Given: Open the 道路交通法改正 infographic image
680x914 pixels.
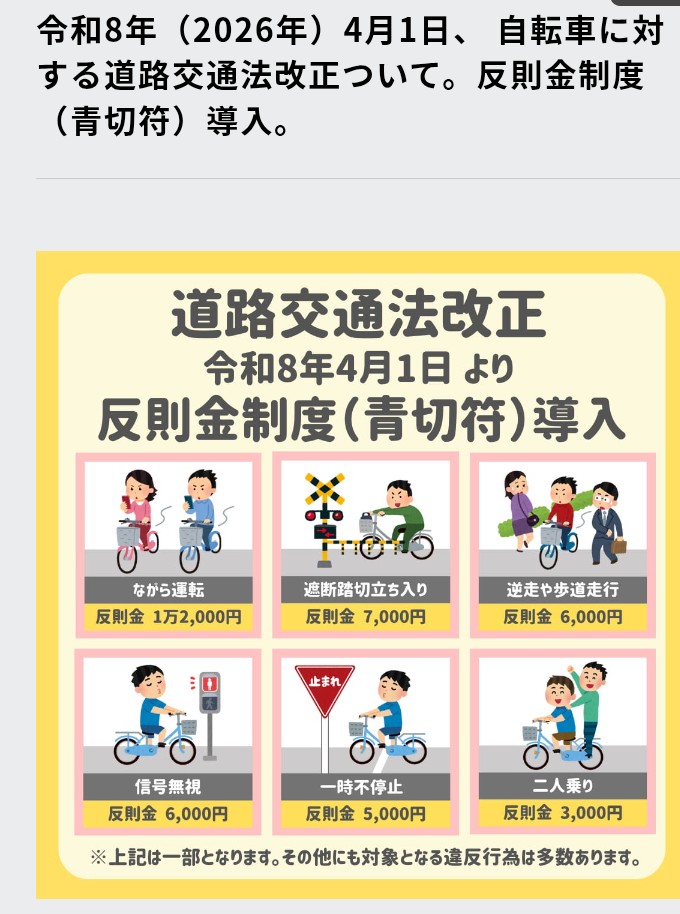Looking at the screenshot, I should [x=358, y=575].
